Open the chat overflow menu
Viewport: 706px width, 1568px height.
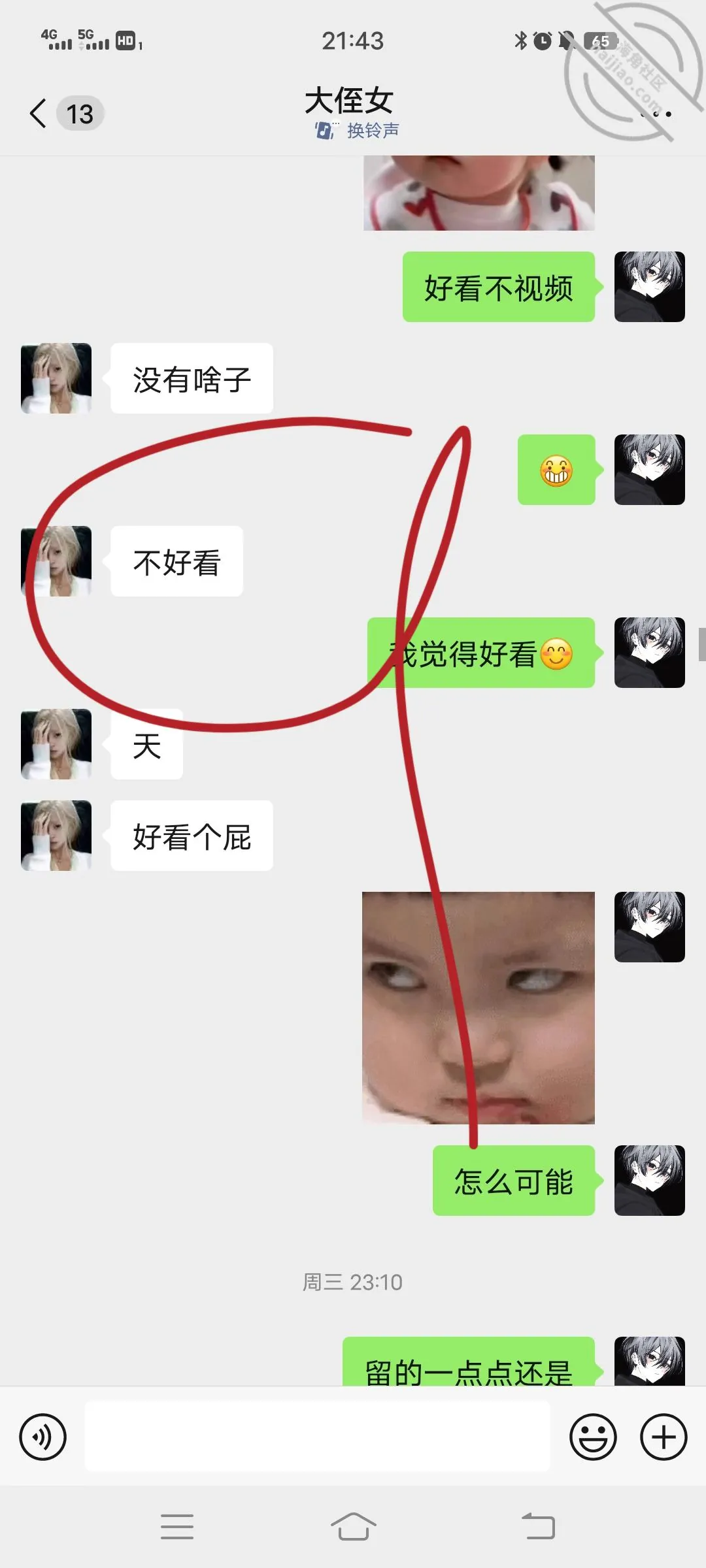coord(656,114)
